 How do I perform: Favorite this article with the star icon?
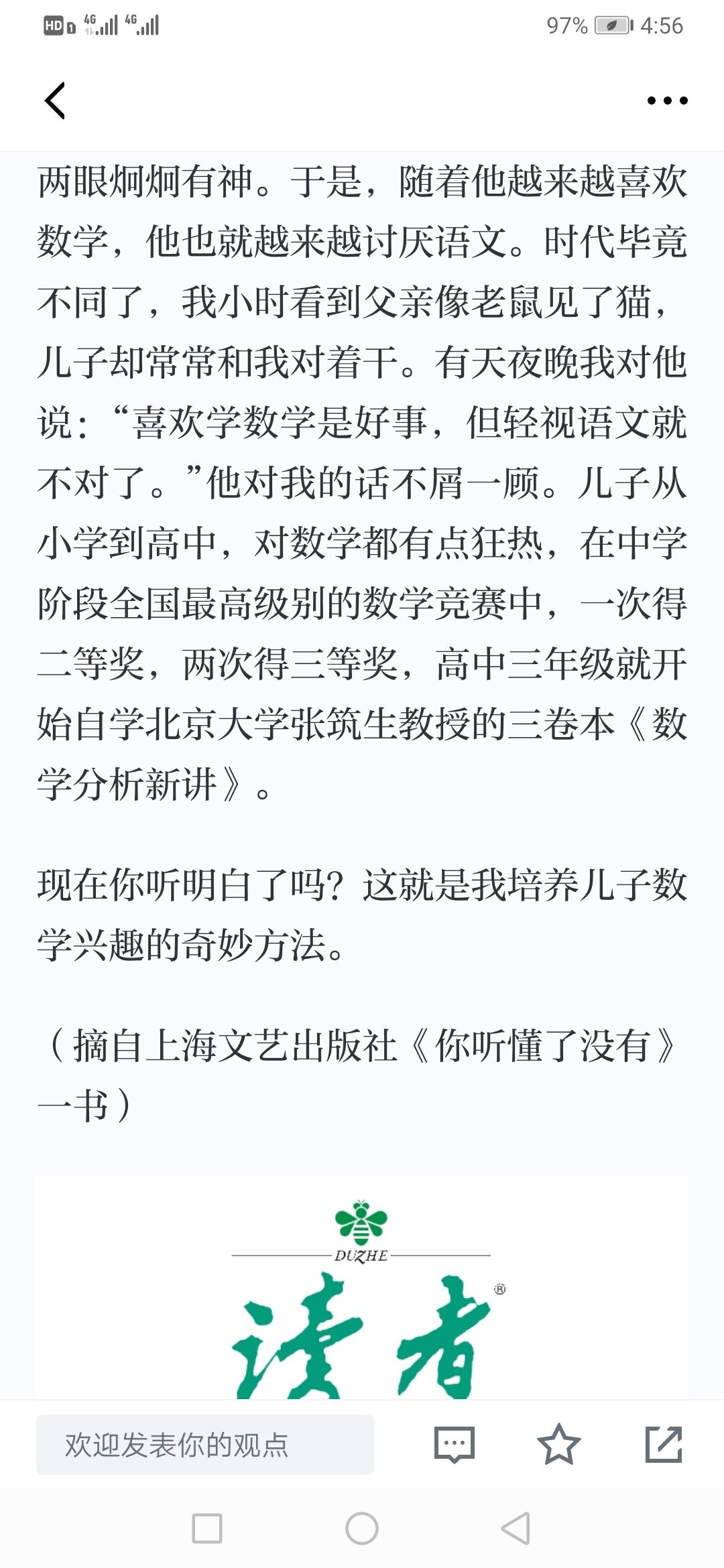558,1445
